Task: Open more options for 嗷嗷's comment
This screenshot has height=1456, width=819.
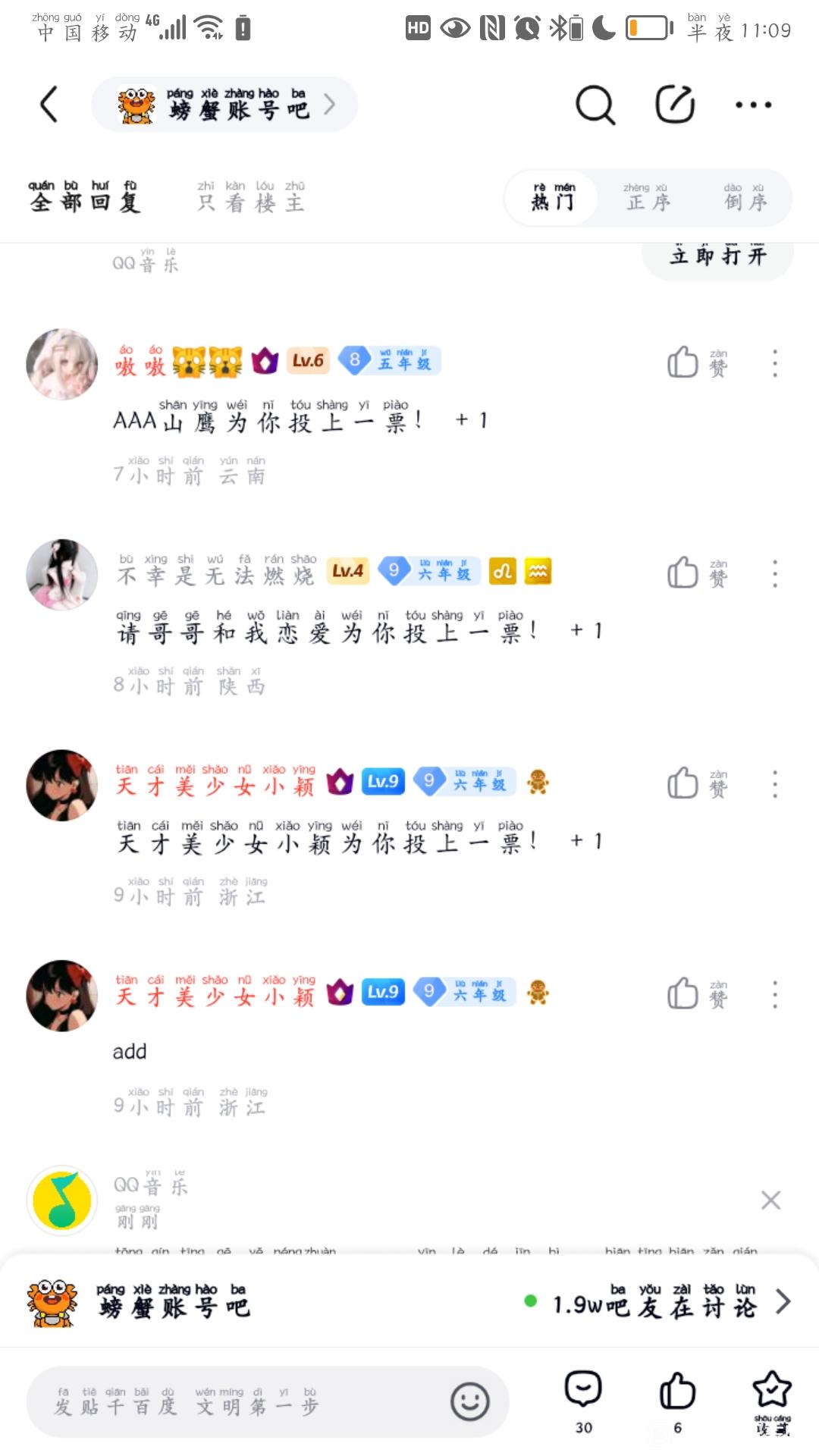Action: [x=774, y=363]
